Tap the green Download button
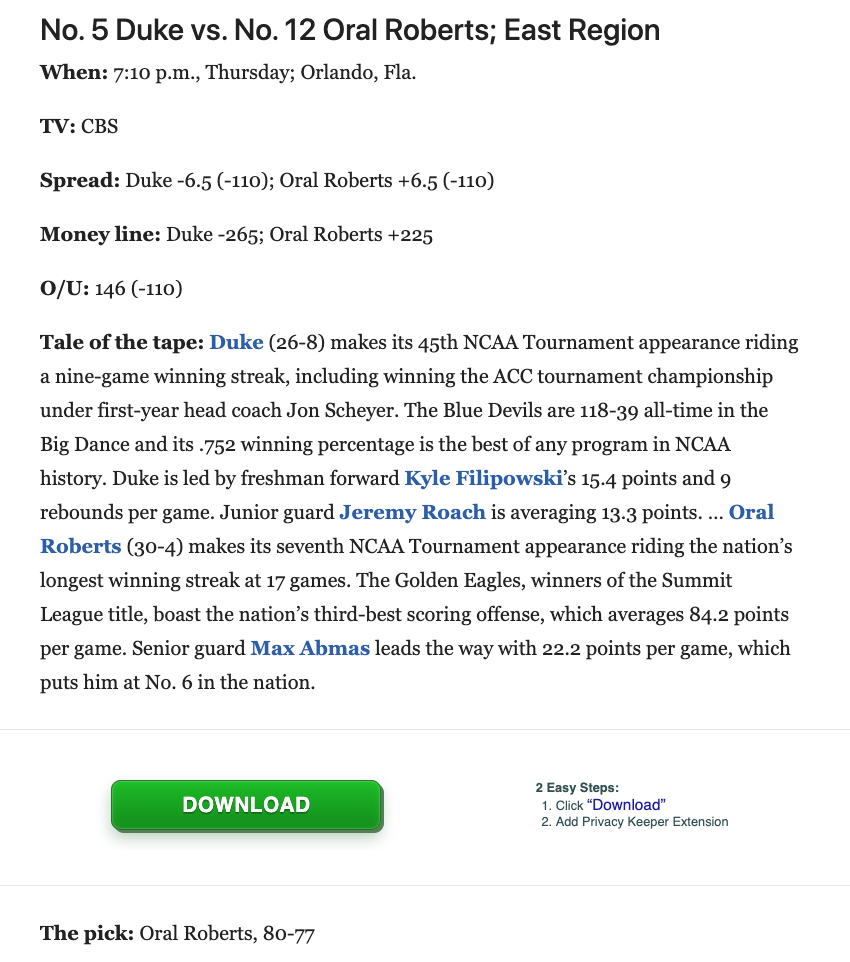Image resolution: width=850 pixels, height=962 pixels. click(246, 805)
